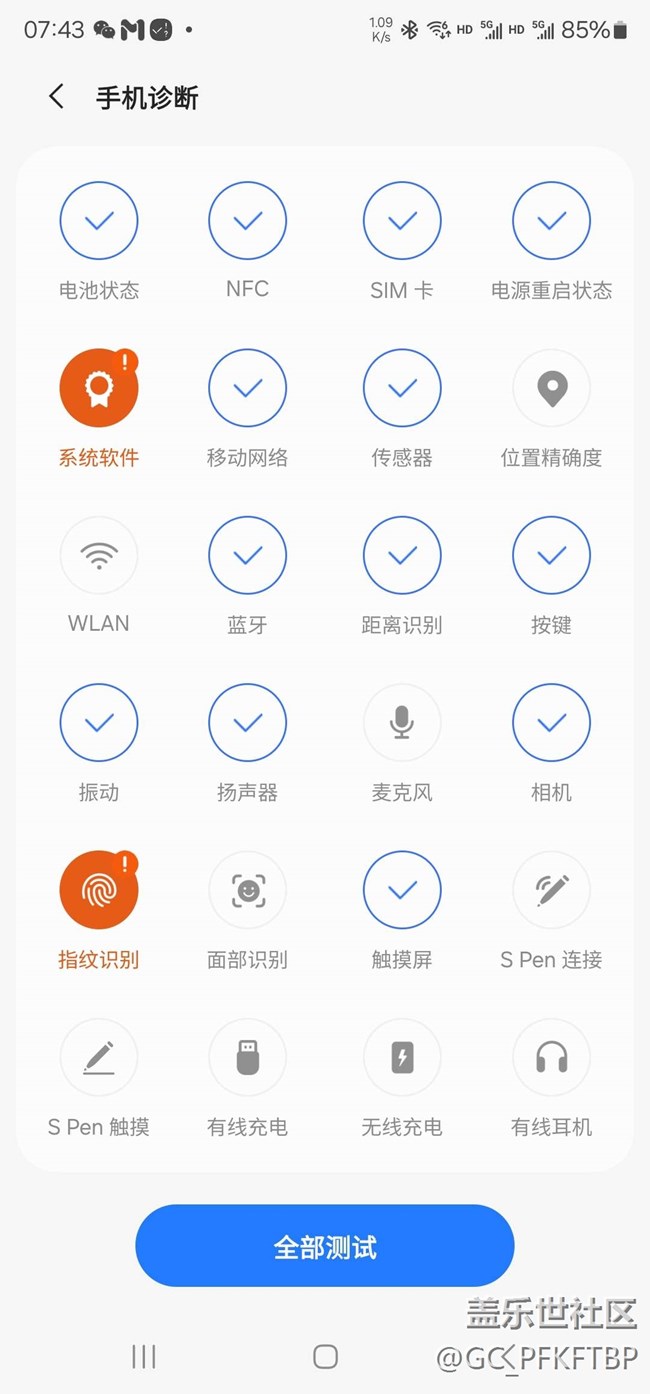The height and width of the screenshot is (1394, 650).
Task: Open the SIM 卡 test
Action: pos(401,221)
